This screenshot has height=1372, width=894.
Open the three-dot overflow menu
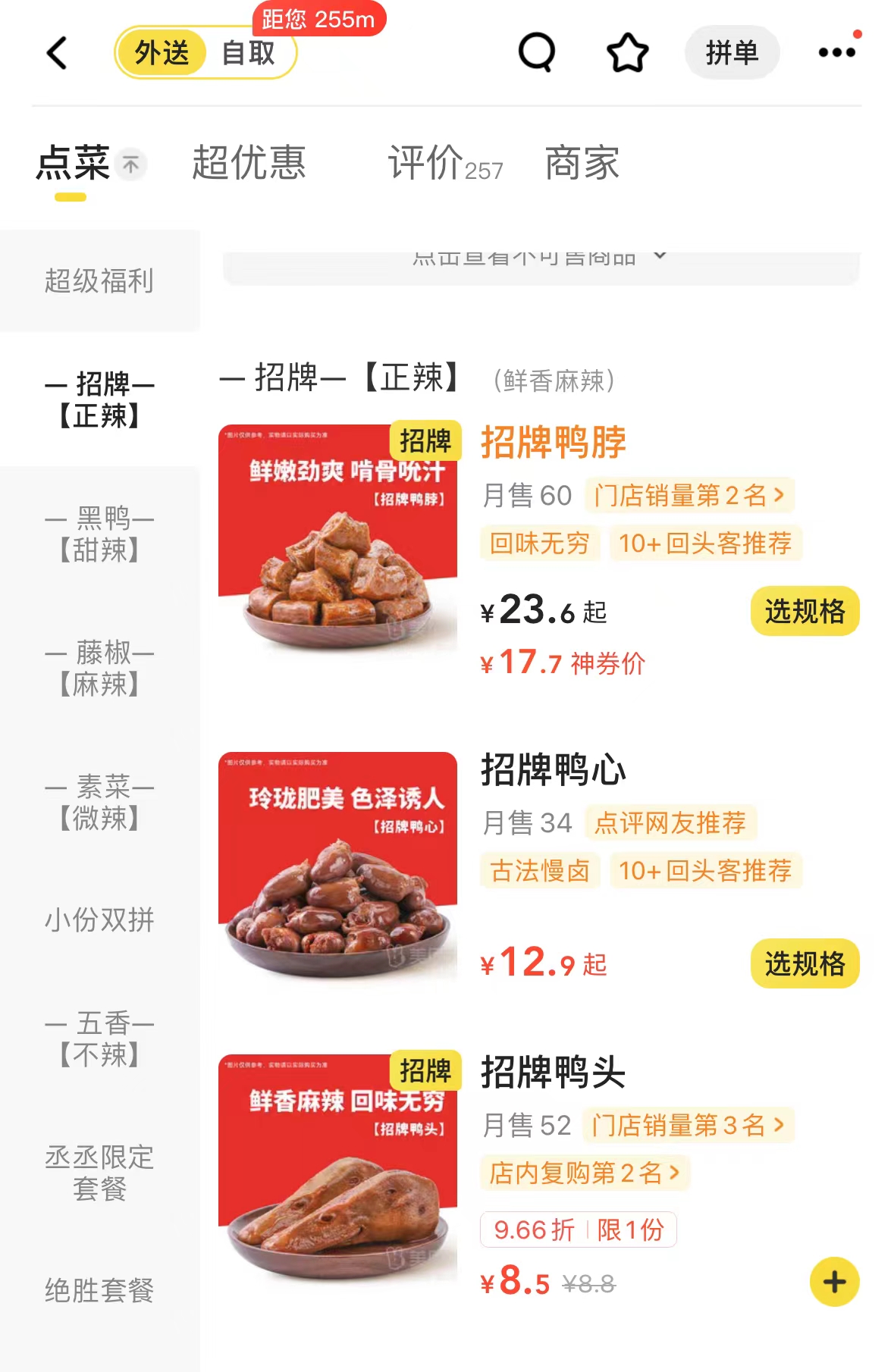tap(836, 53)
